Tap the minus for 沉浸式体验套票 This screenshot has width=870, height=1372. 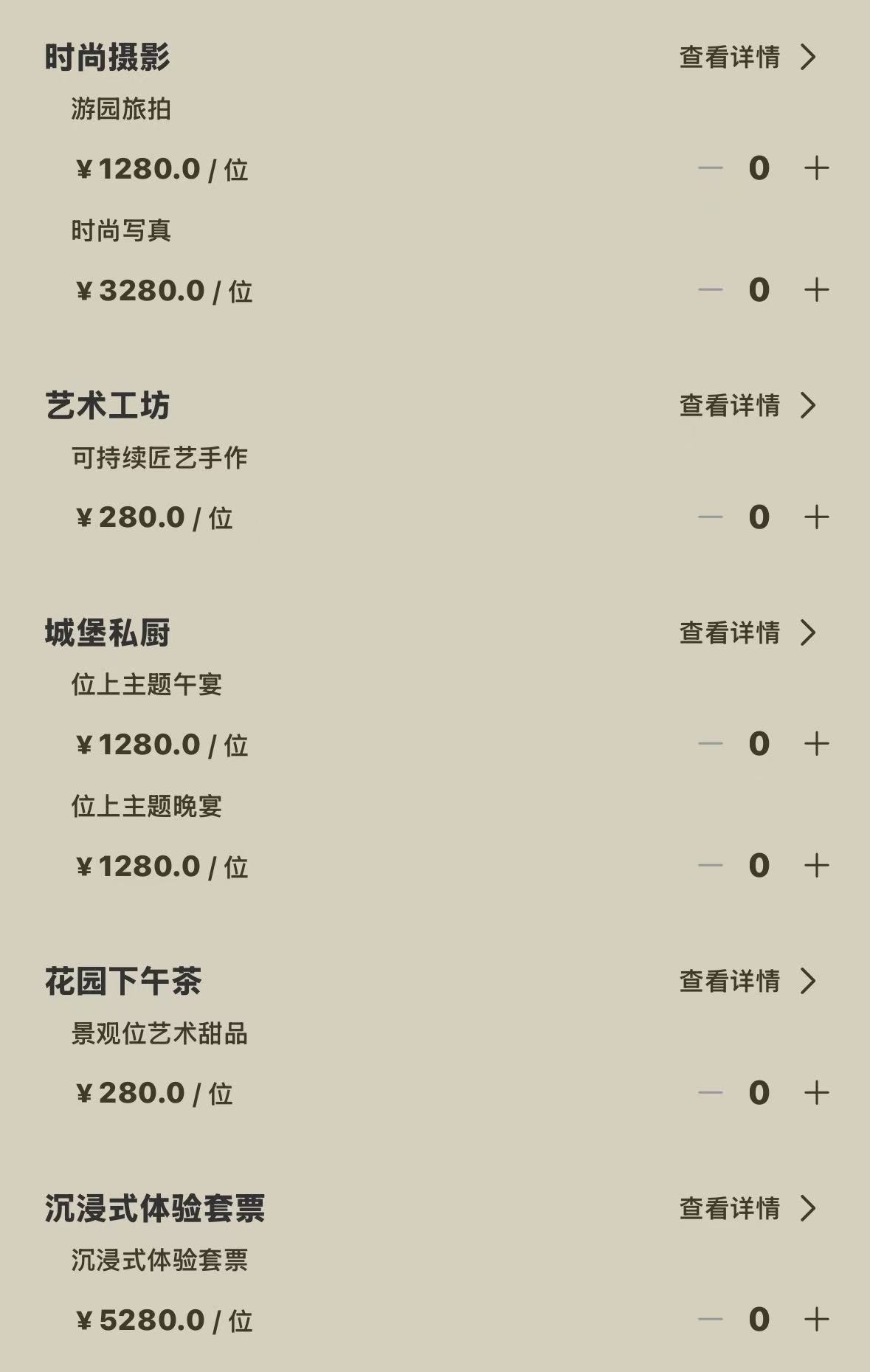click(x=710, y=1320)
